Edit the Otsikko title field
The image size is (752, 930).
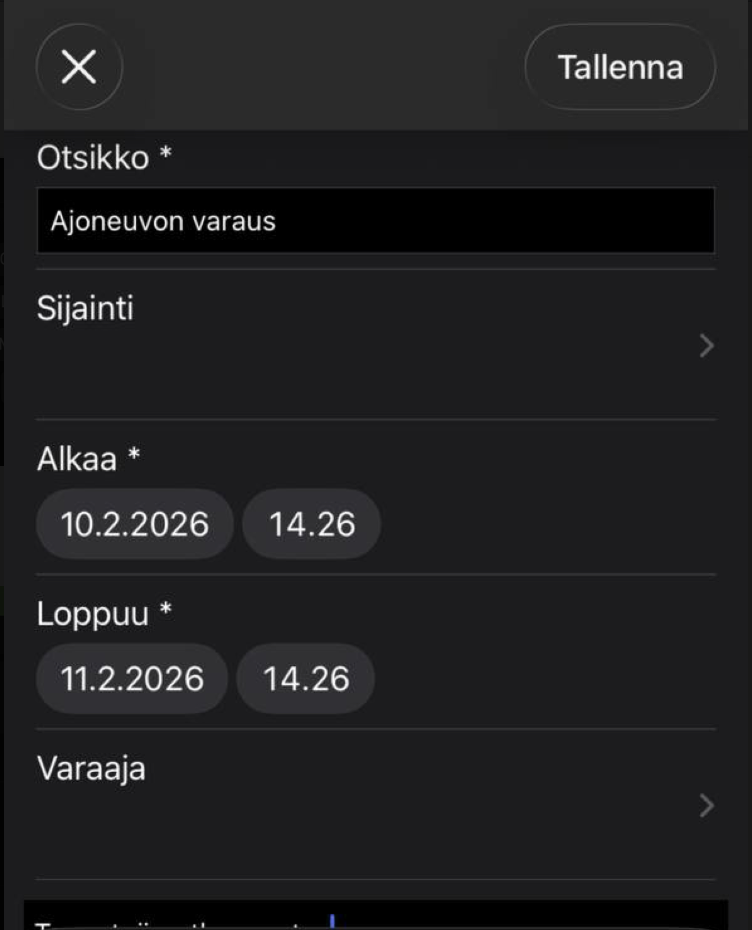tap(375, 220)
